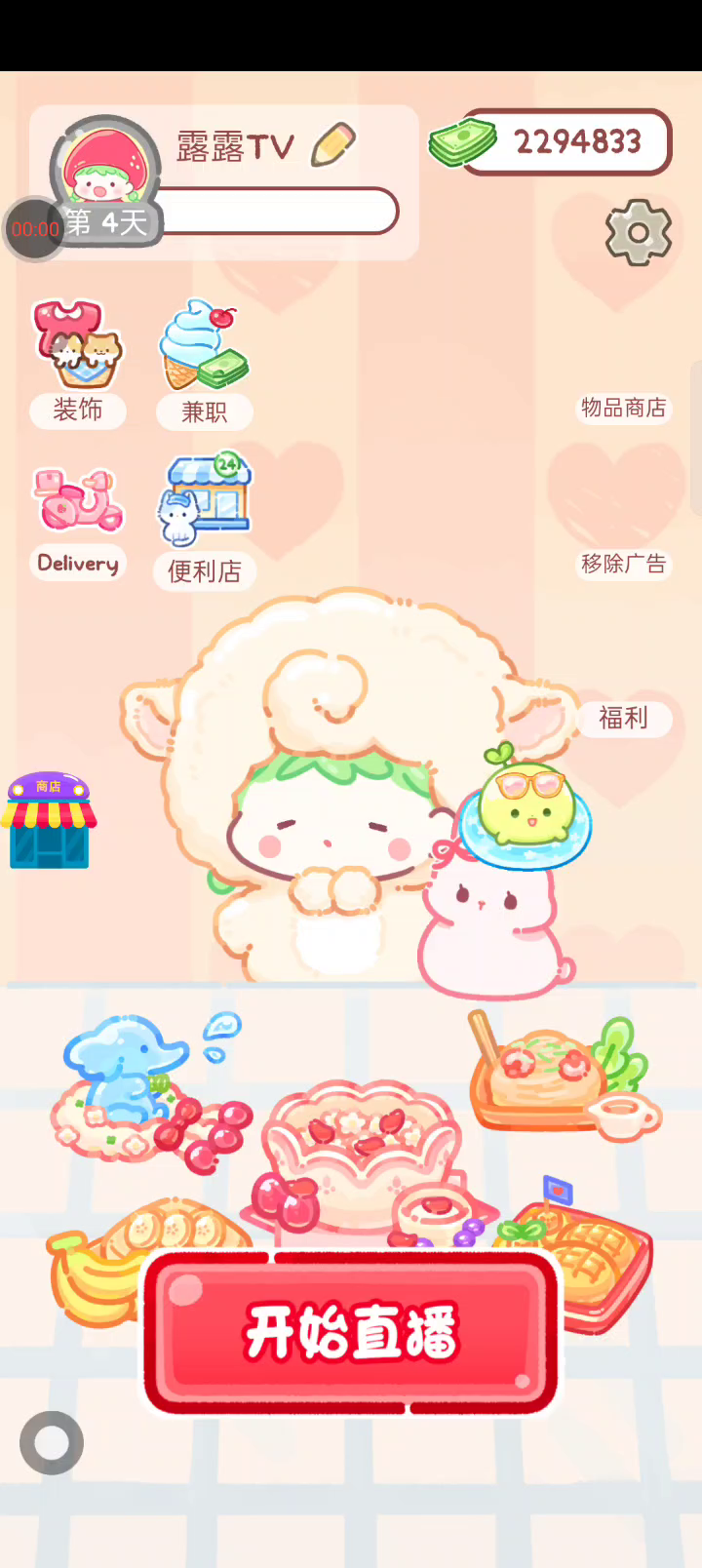Tap the cash balance display
Viewport: 702px width, 1568px height.
pos(565,142)
